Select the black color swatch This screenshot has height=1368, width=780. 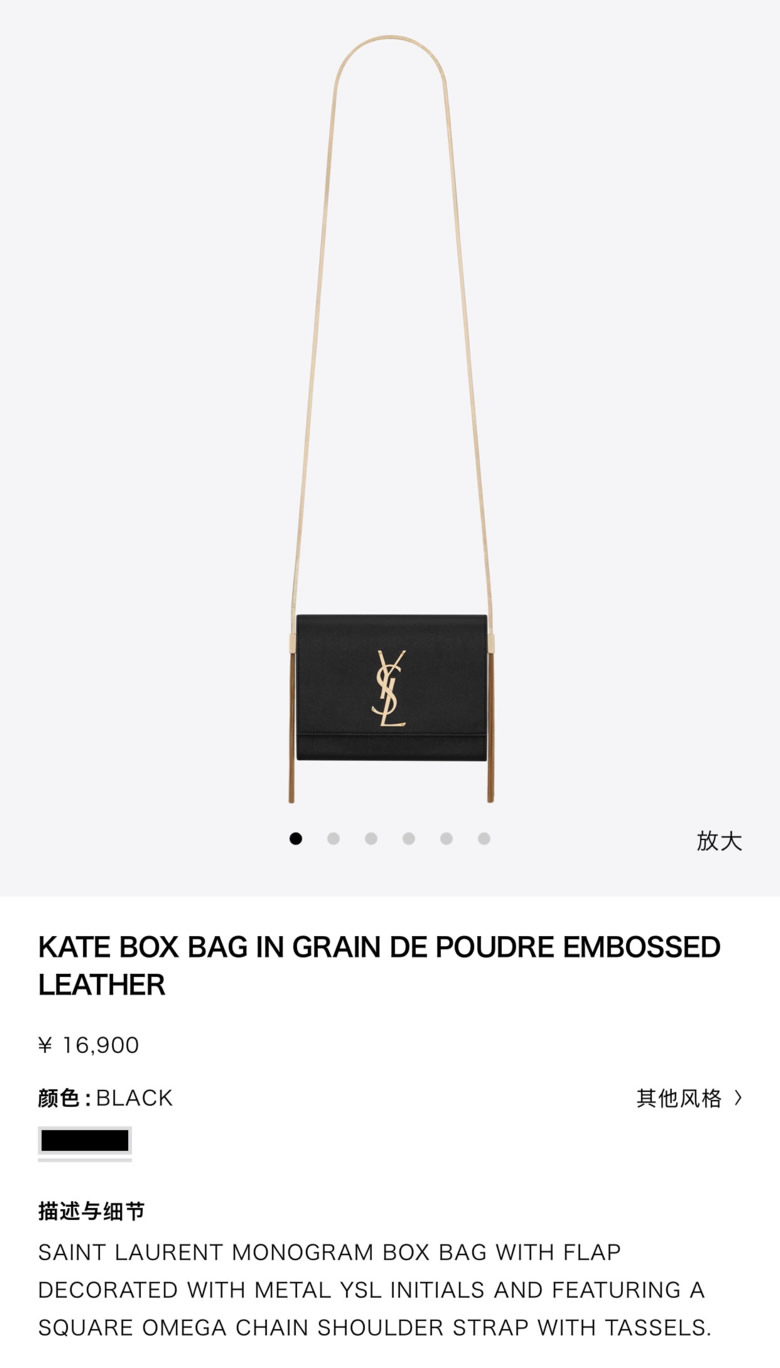pos(85,1141)
